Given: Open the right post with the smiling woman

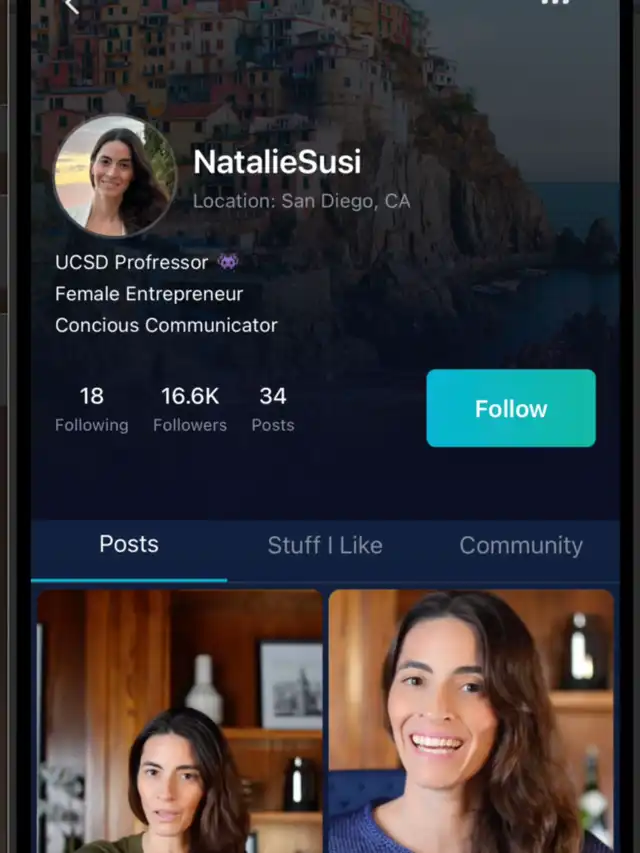Looking at the screenshot, I should [471, 720].
